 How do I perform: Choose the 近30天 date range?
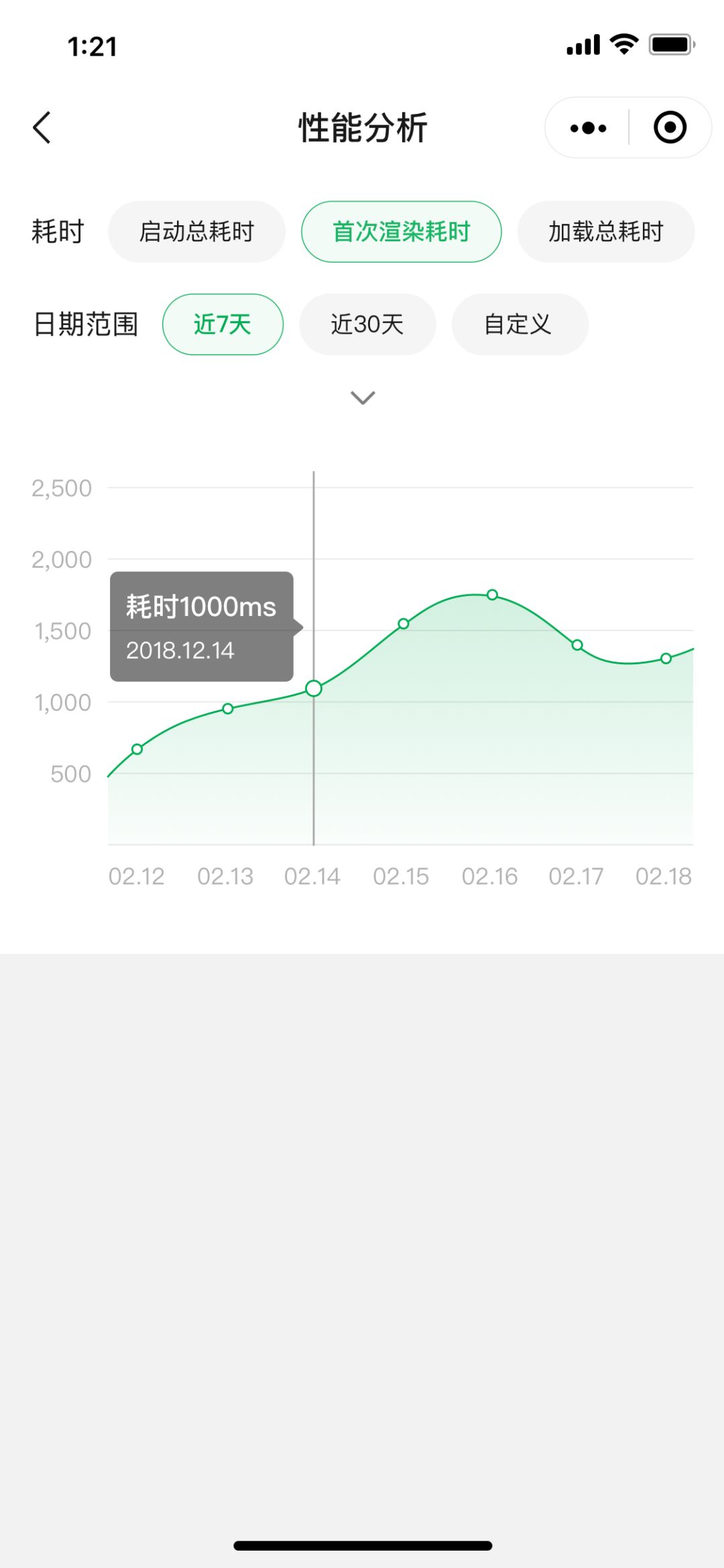click(367, 324)
